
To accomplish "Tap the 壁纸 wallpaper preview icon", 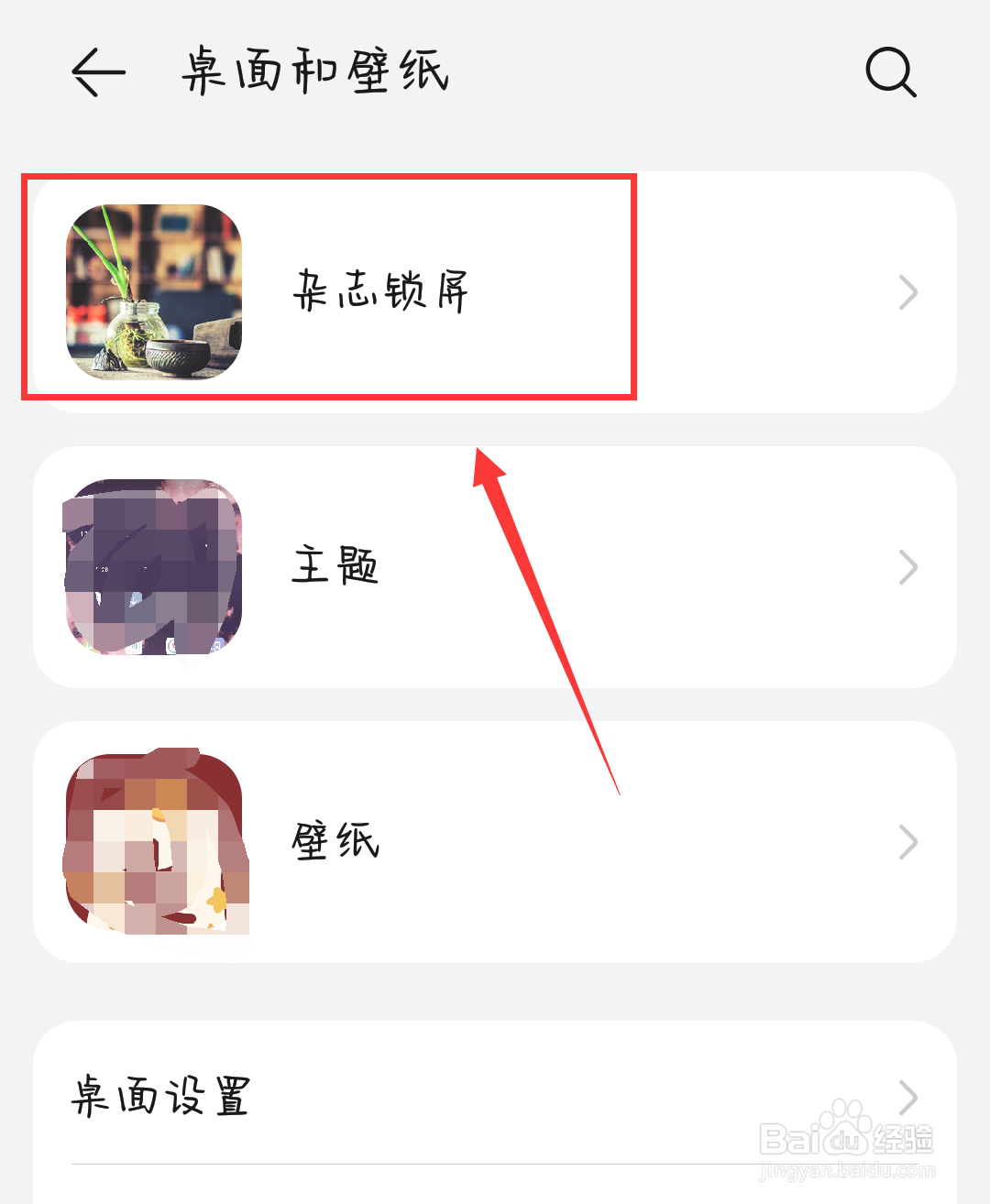I will point(153,841).
